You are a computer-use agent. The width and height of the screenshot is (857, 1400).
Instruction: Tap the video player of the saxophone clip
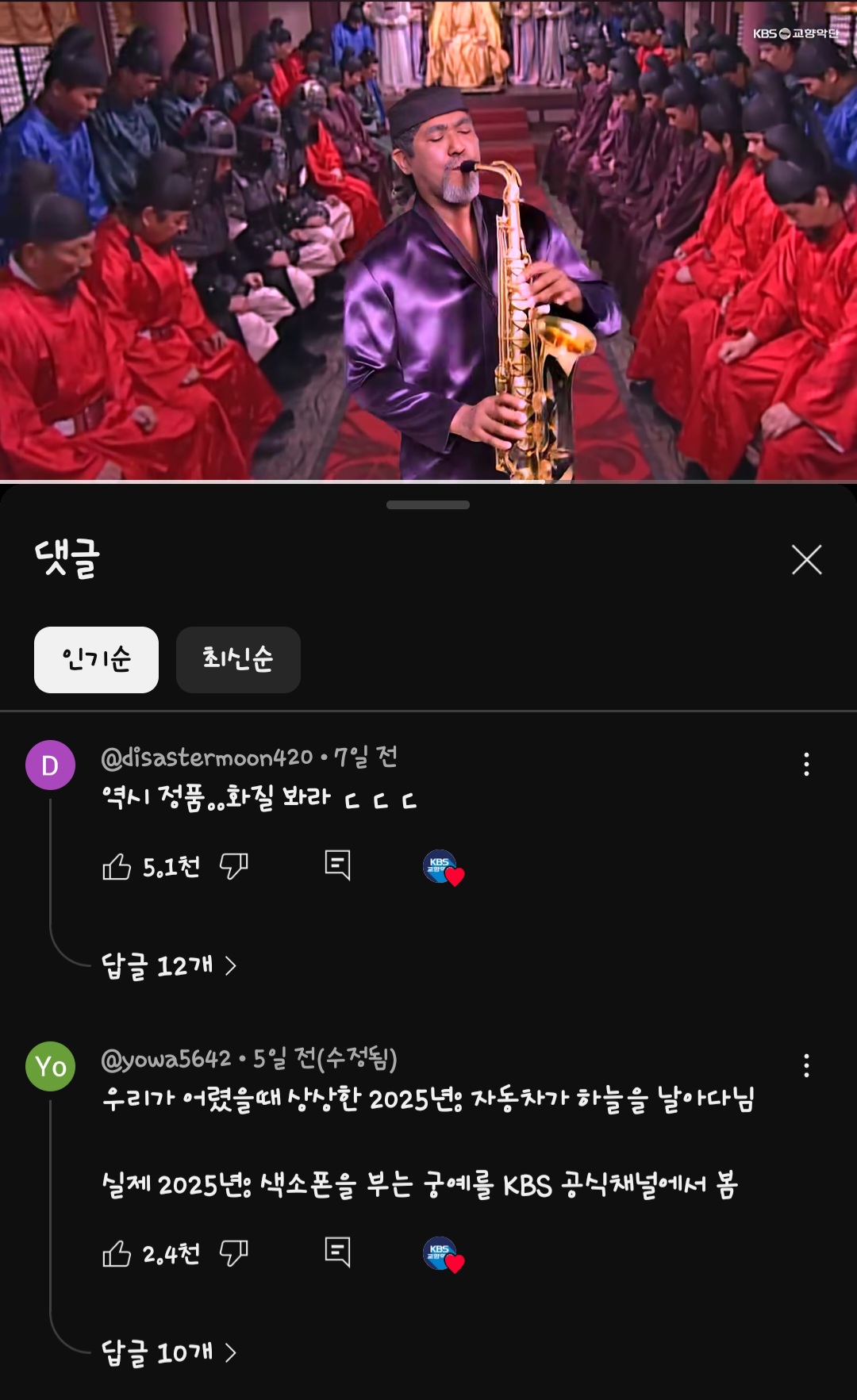(x=428, y=240)
